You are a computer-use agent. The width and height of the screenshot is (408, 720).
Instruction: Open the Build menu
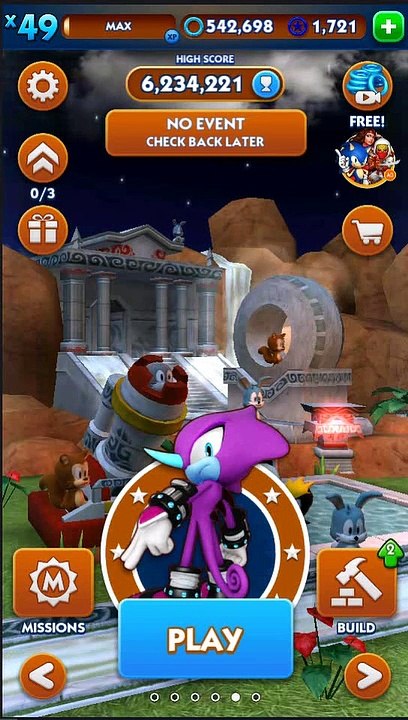coord(357,583)
